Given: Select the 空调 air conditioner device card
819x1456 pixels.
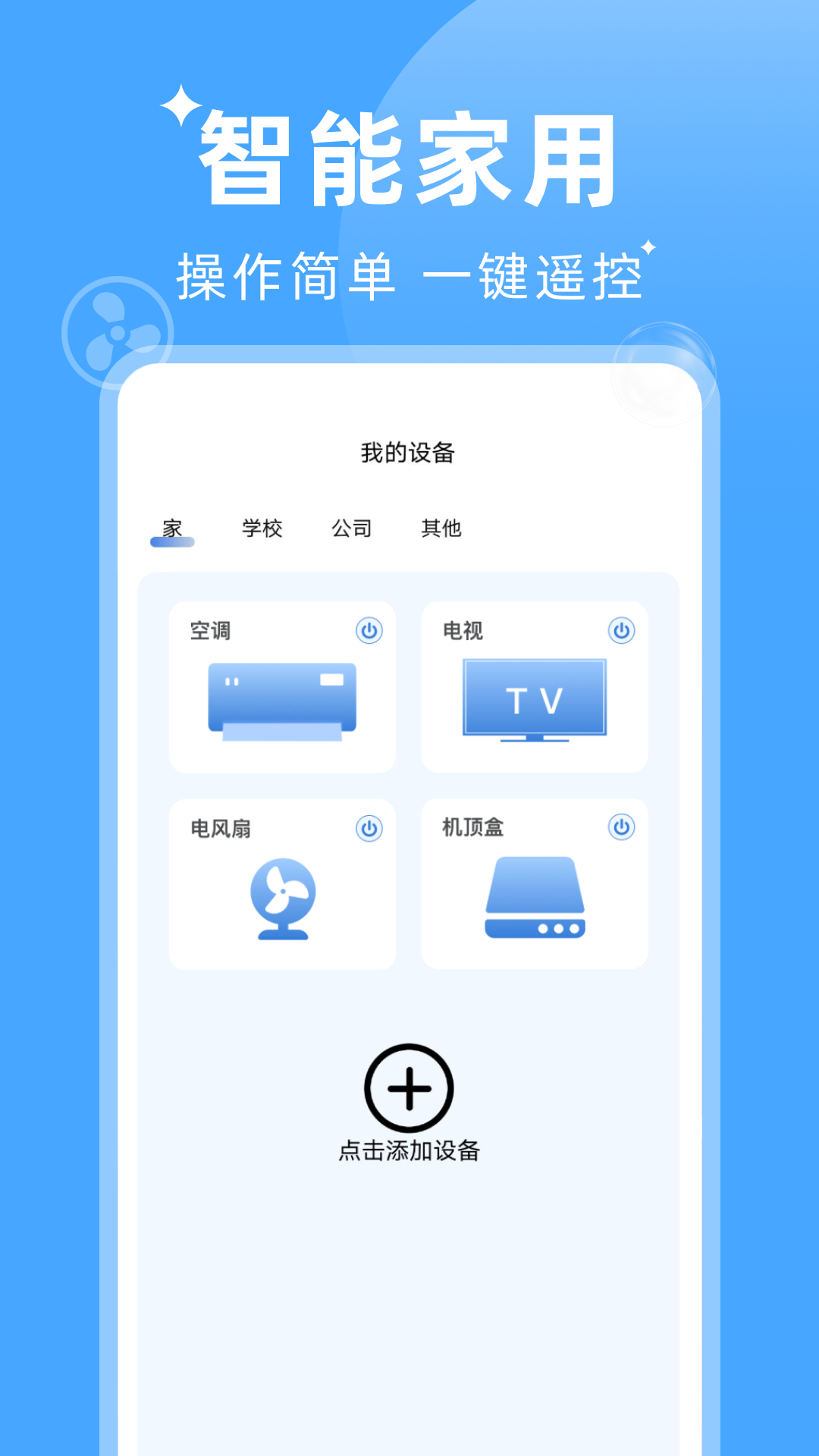Looking at the screenshot, I should [x=281, y=686].
